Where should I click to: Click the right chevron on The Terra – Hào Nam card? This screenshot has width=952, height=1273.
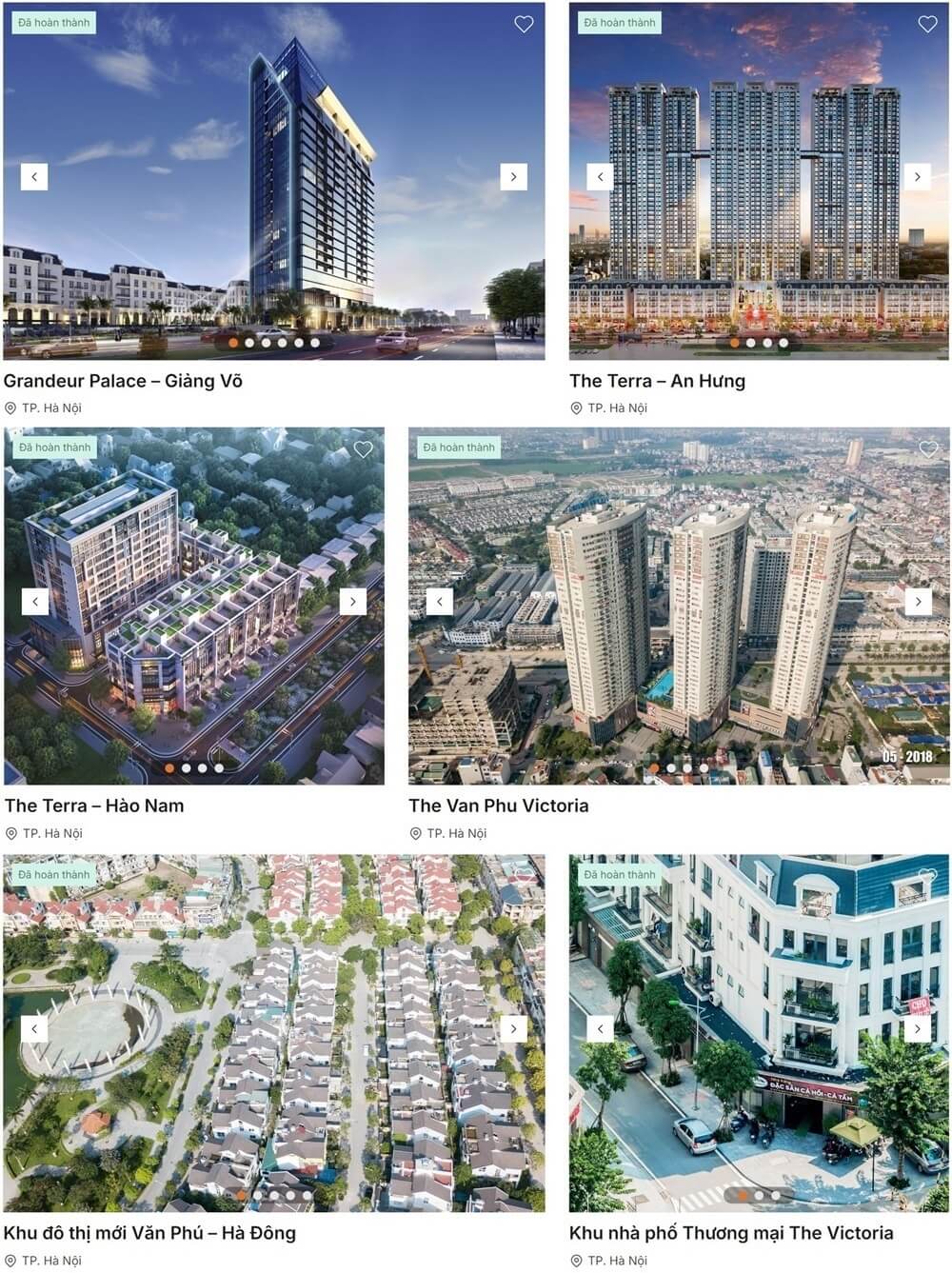coord(352,601)
